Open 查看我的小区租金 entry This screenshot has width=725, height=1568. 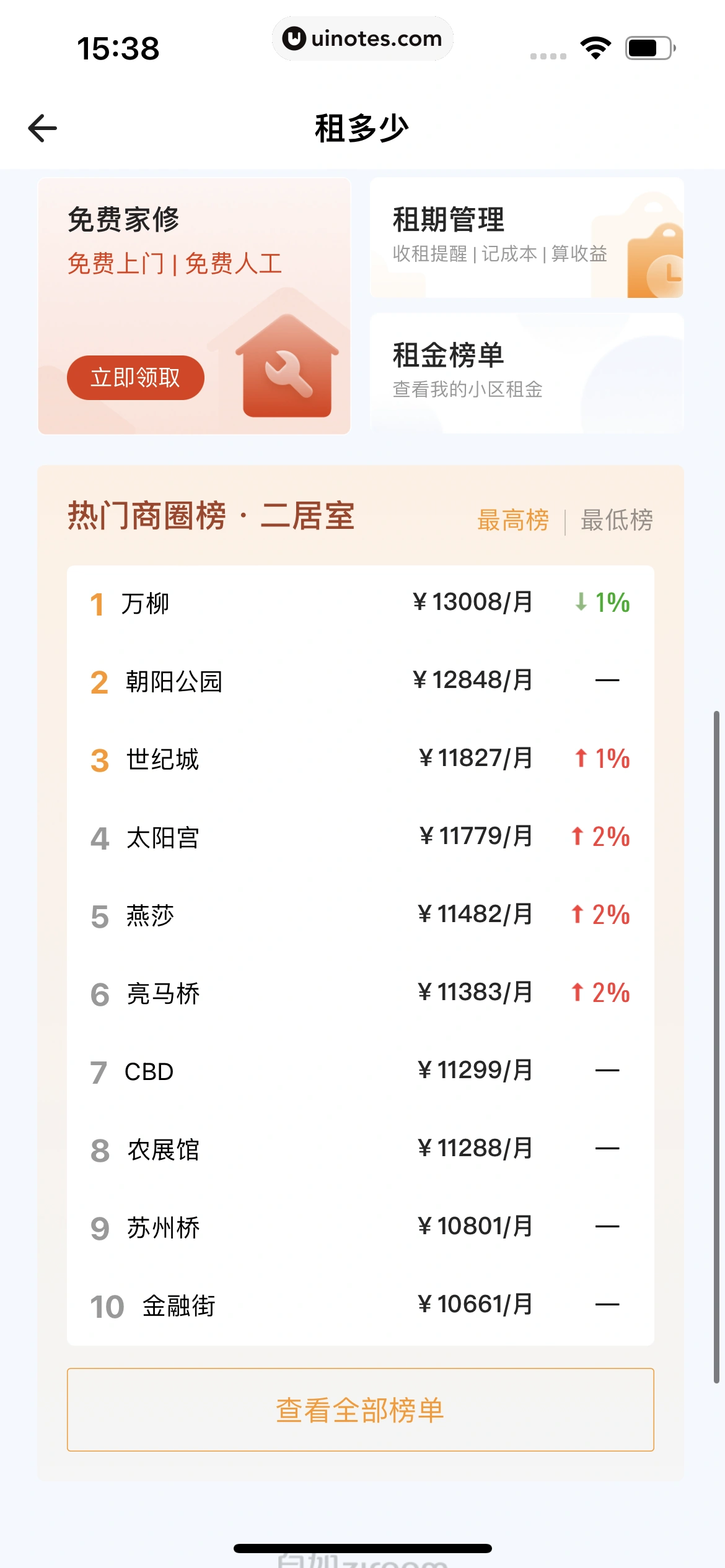click(x=468, y=390)
